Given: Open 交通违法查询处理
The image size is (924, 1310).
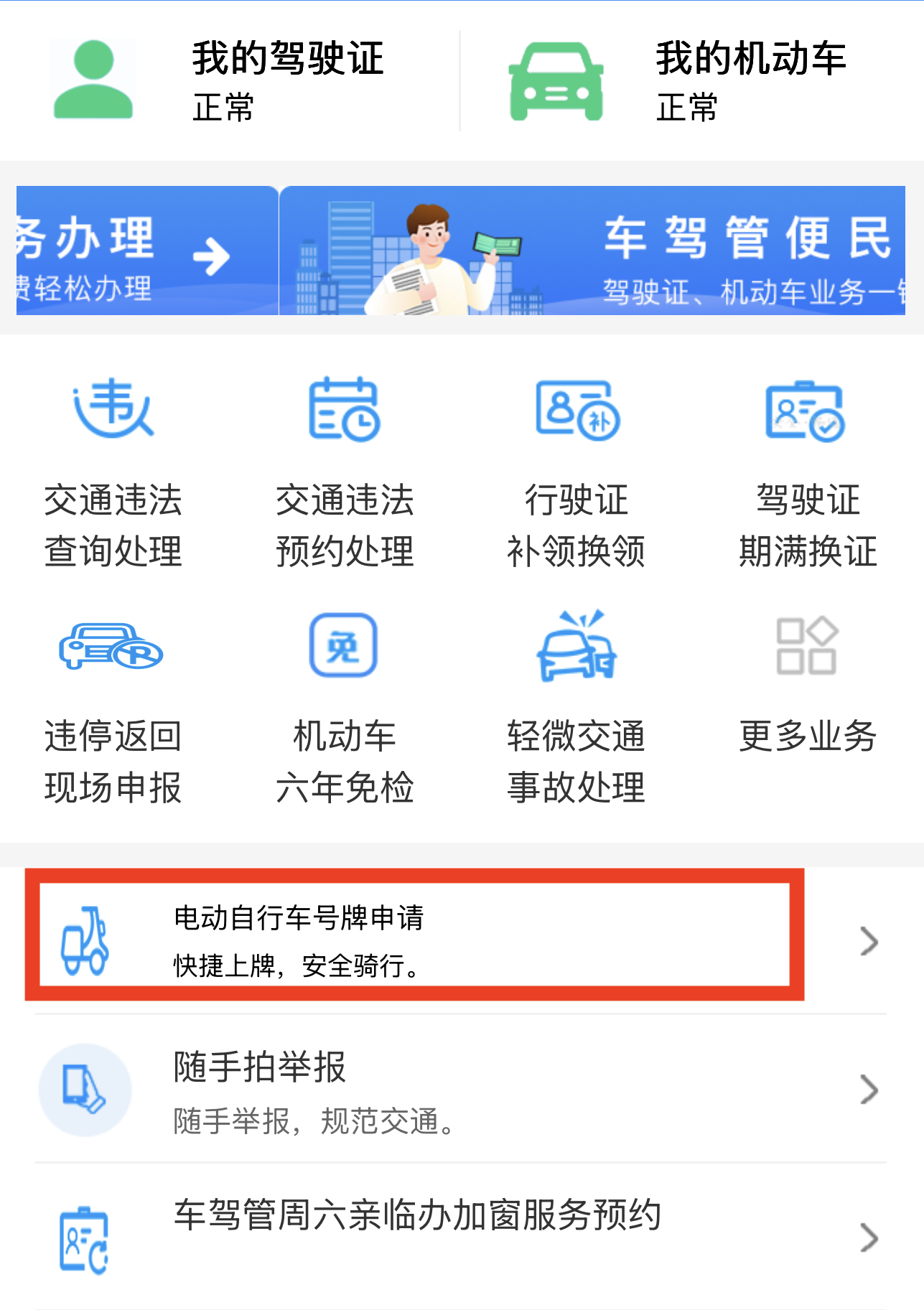Looking at the screenshot, I should (113, 472).
